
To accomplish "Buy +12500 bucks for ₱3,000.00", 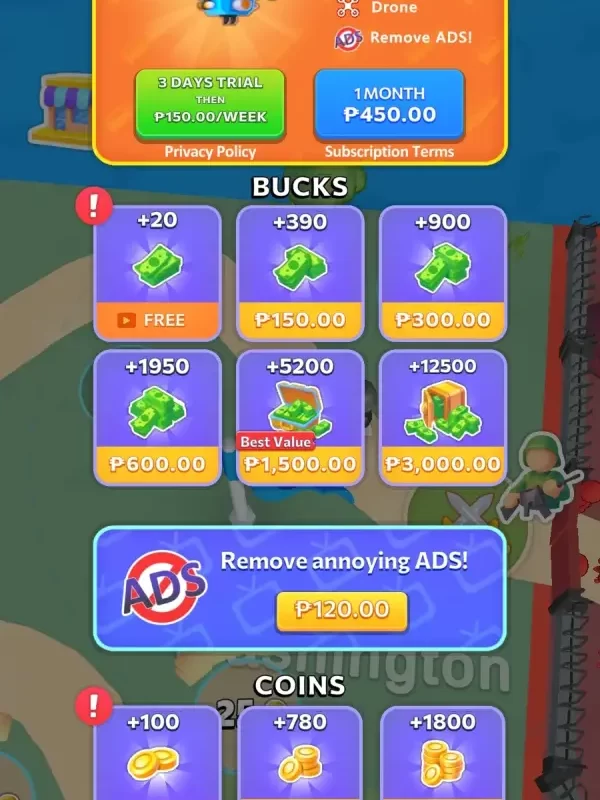I will click(443, 464).
